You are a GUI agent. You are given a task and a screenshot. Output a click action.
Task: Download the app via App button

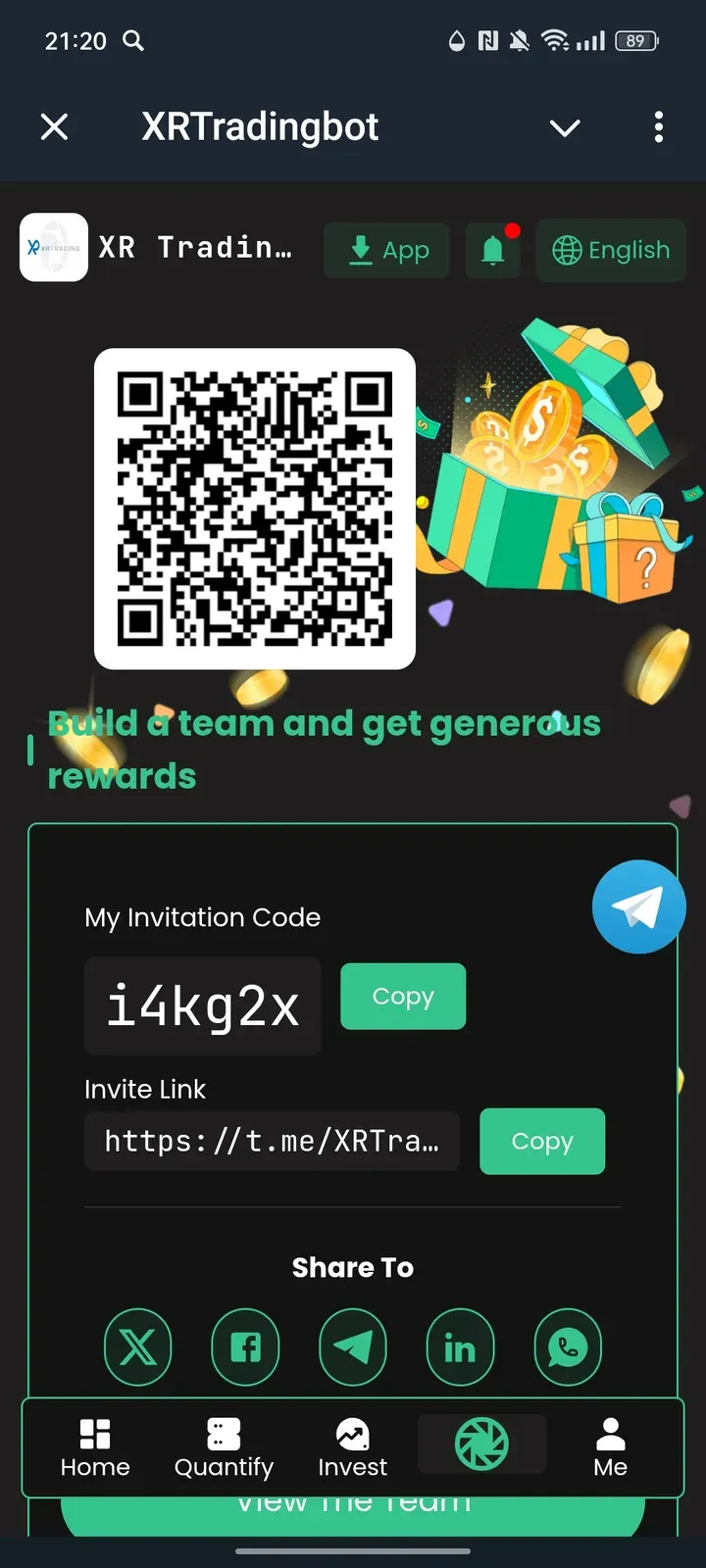[x=387, y=251]
